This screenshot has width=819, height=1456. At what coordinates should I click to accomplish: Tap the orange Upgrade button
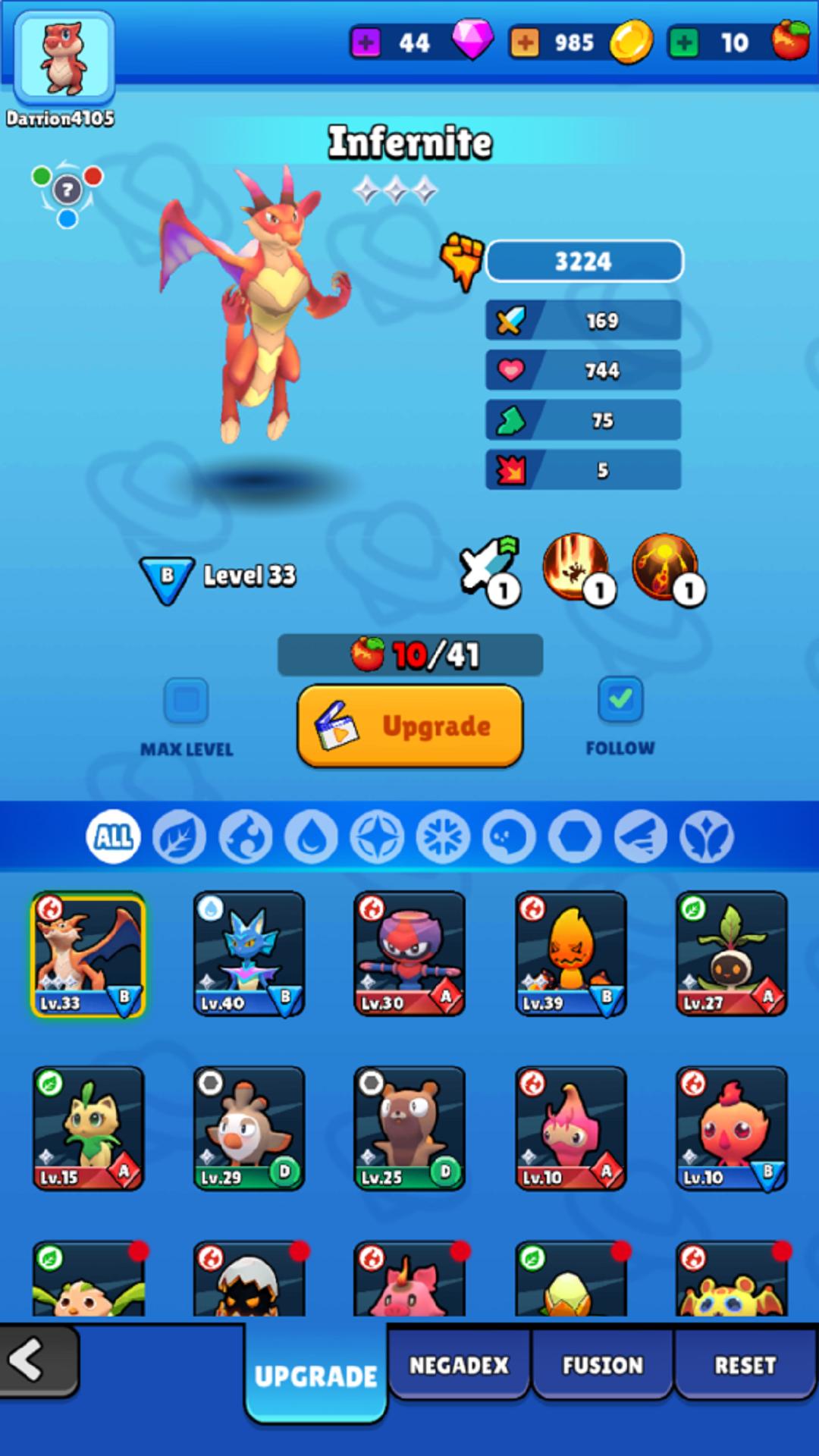[409, 726]
